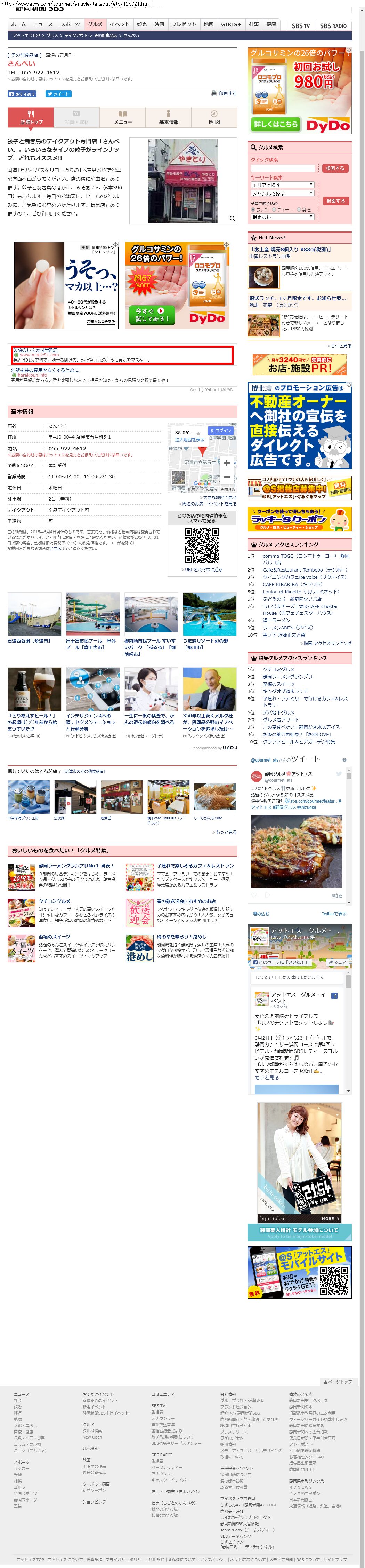The height and width of the screenshot is (1568, 365).
Task: Switch to the メニュー tab
Action: 122,117
